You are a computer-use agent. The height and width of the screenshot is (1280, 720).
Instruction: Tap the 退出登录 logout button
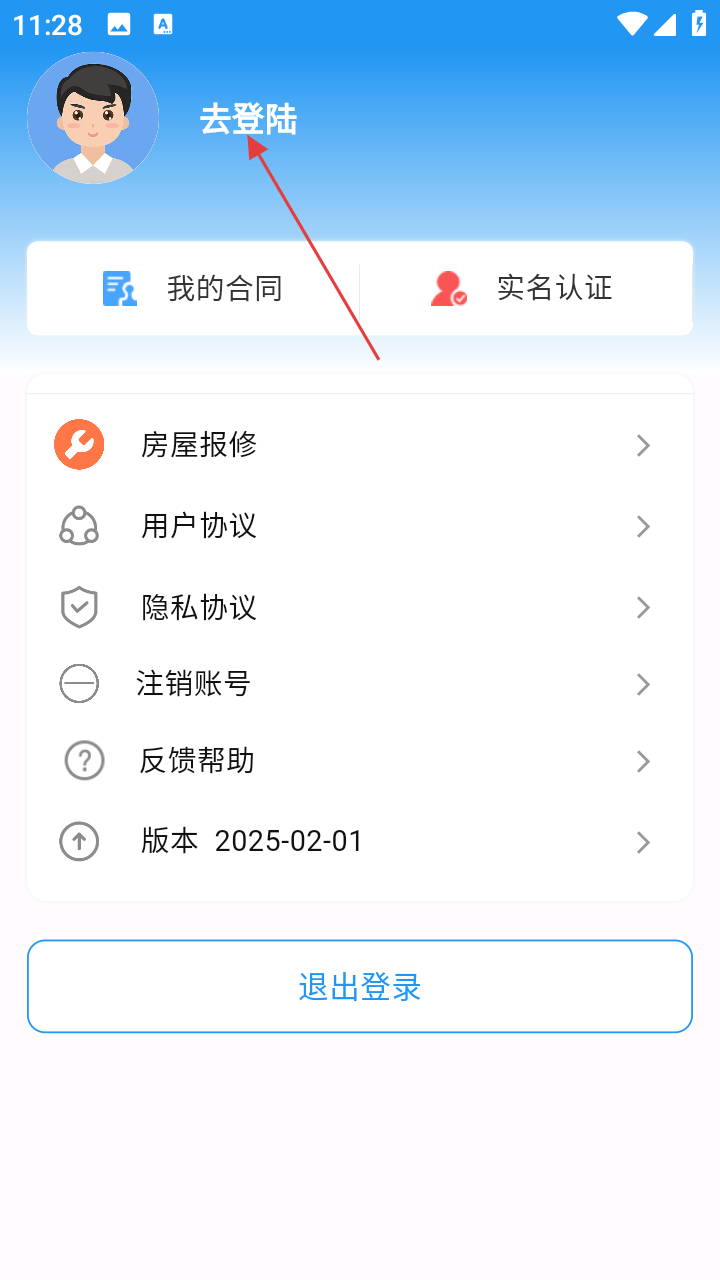(x=360, y=986)
